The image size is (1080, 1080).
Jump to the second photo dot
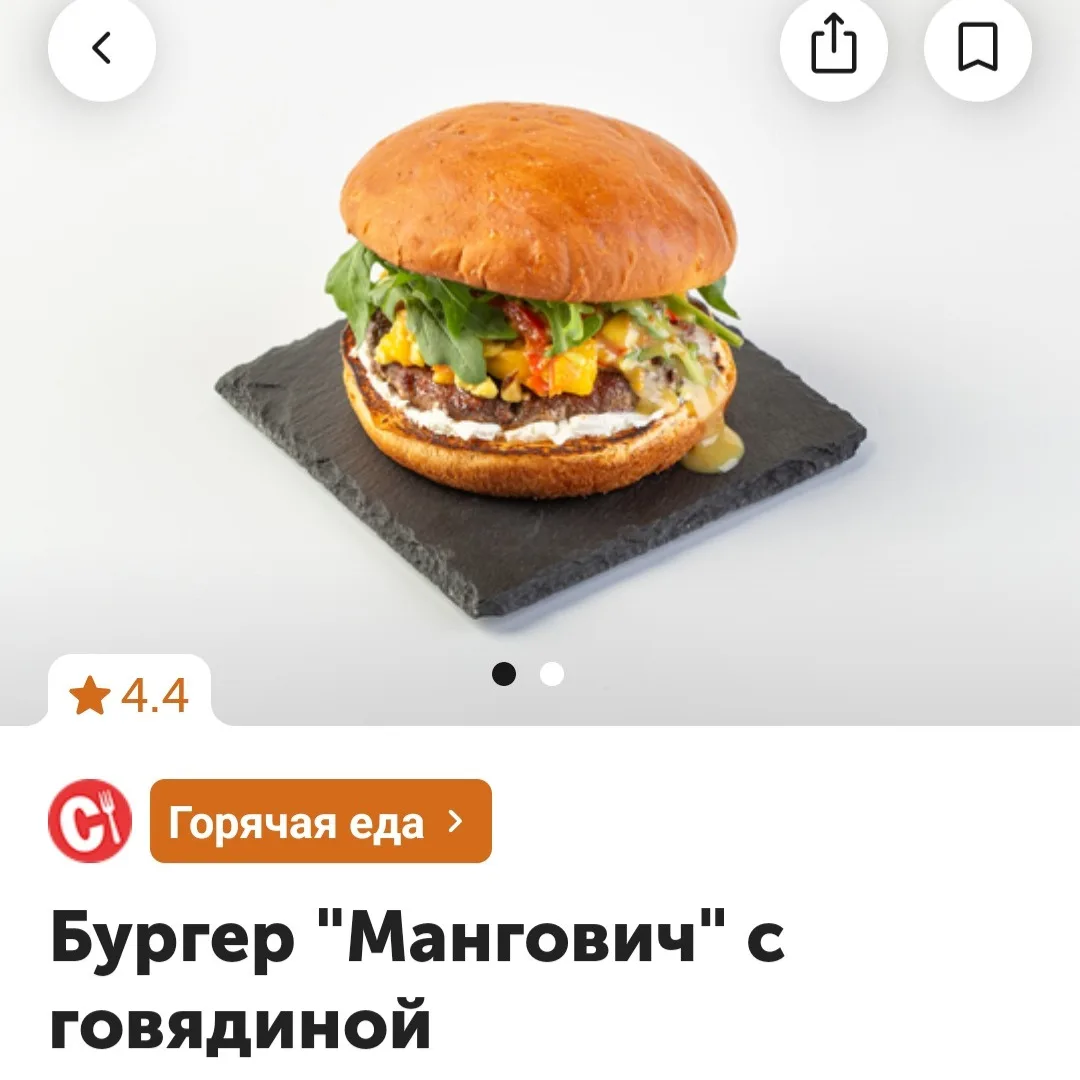(x=552, y=674)
